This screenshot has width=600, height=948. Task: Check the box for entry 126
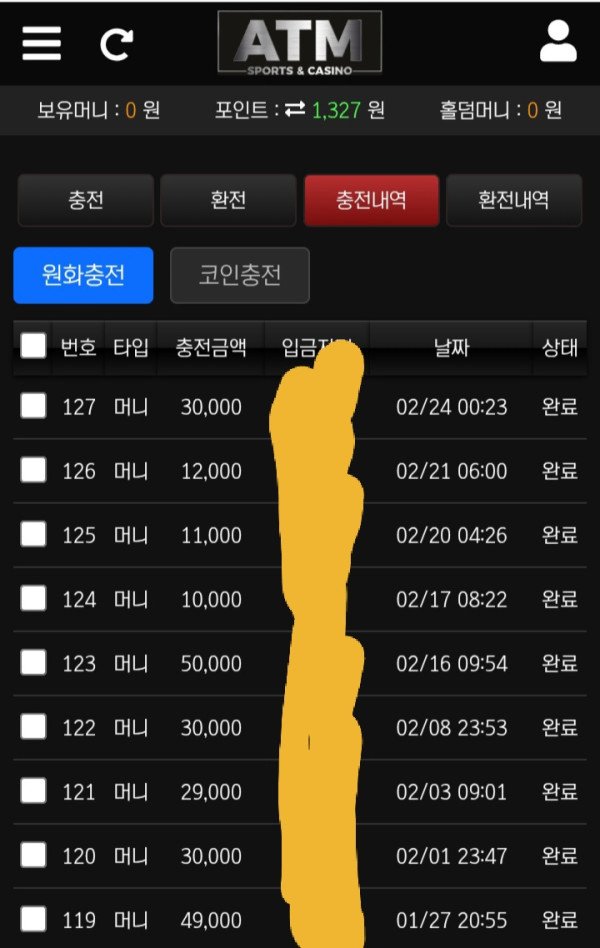coord(34,469)
